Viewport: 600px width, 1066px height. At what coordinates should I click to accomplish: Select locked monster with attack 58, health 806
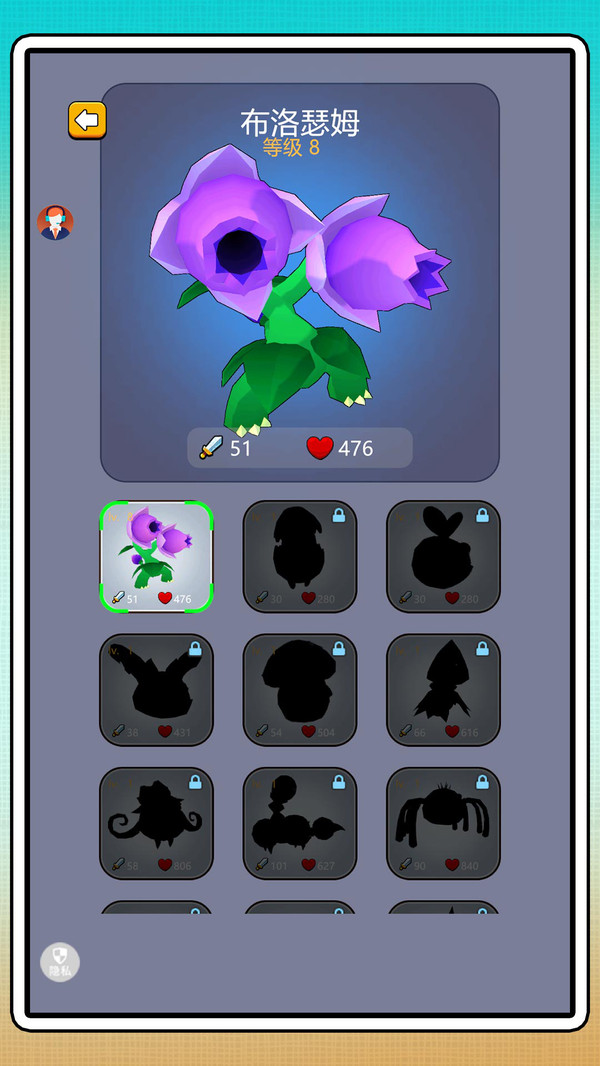(156, 823)
